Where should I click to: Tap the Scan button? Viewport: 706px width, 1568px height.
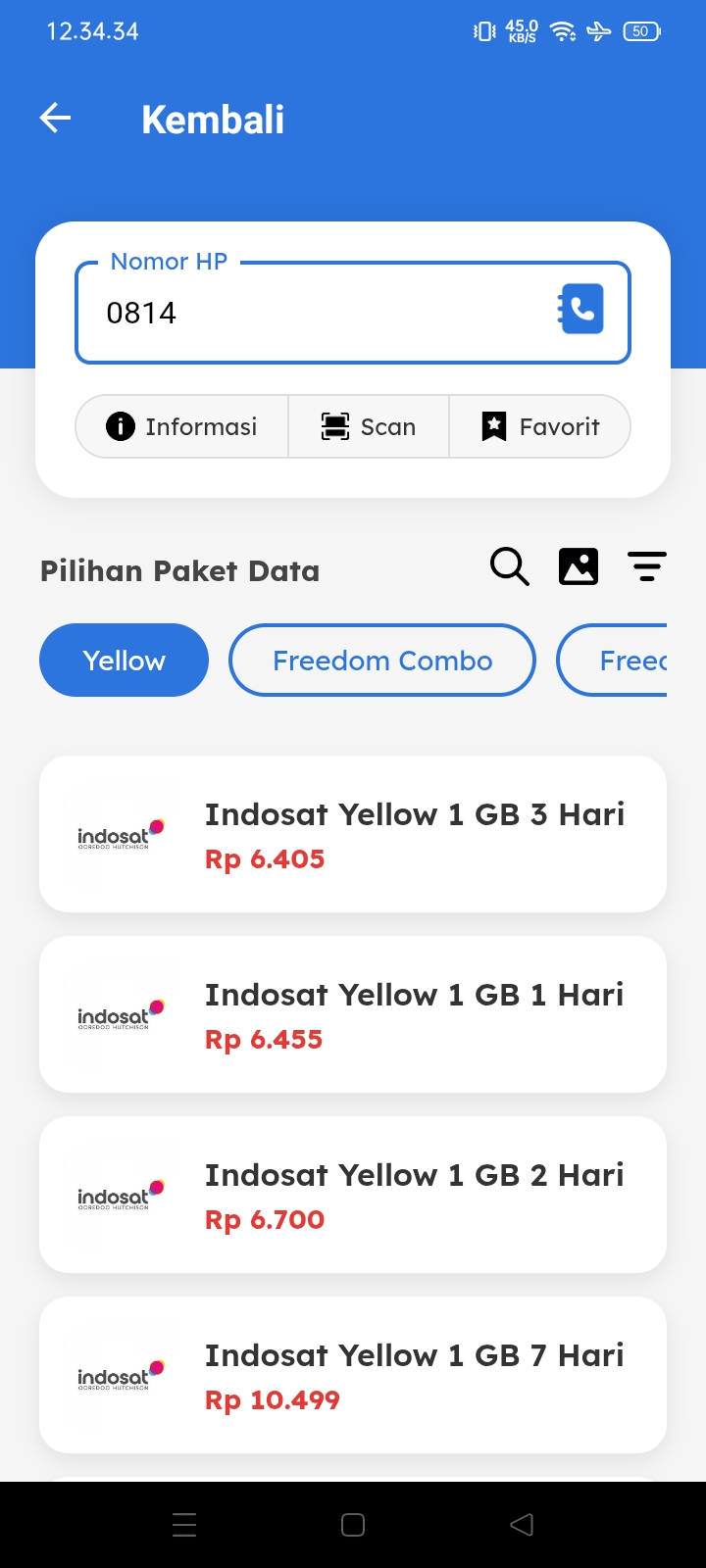pos(369,426)
